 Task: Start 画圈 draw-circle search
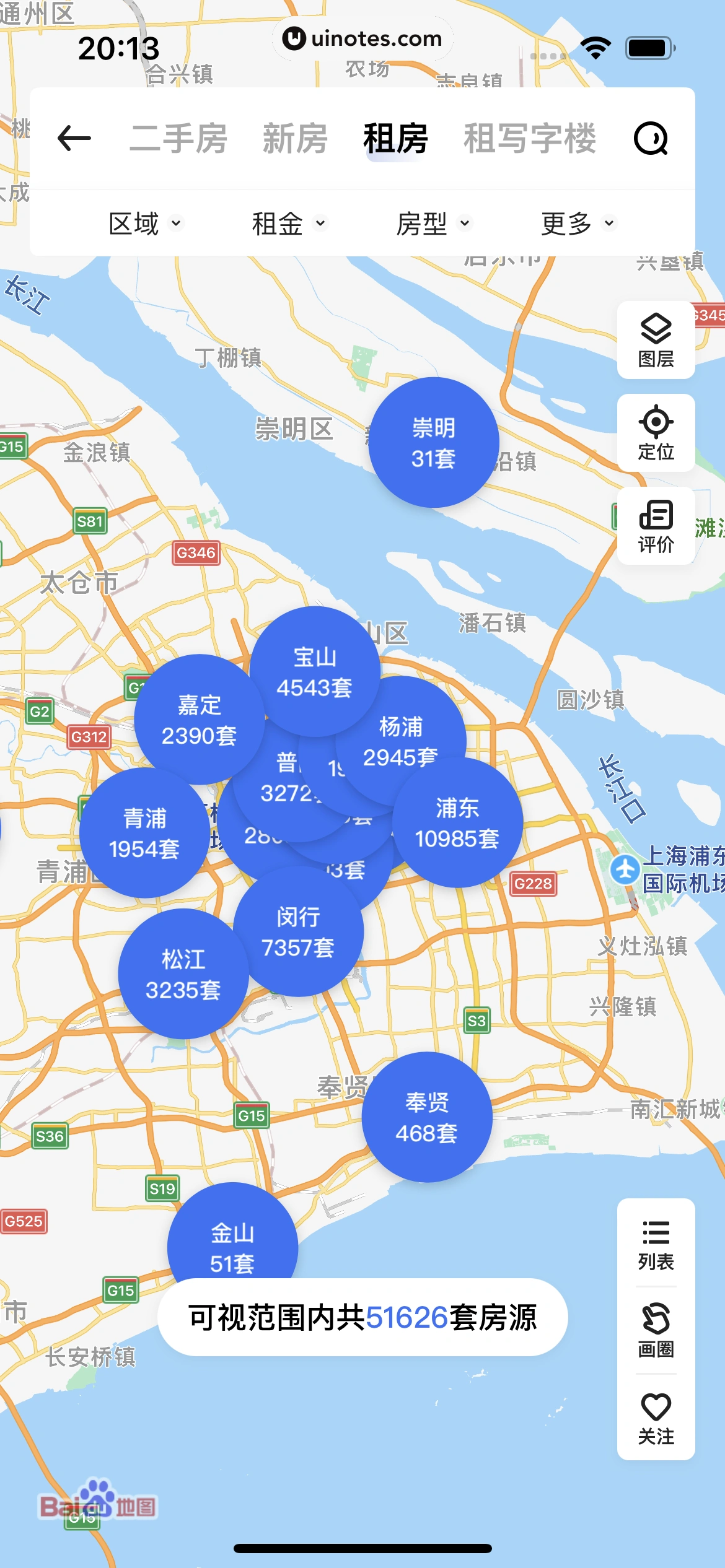[x=656, y=1330]
